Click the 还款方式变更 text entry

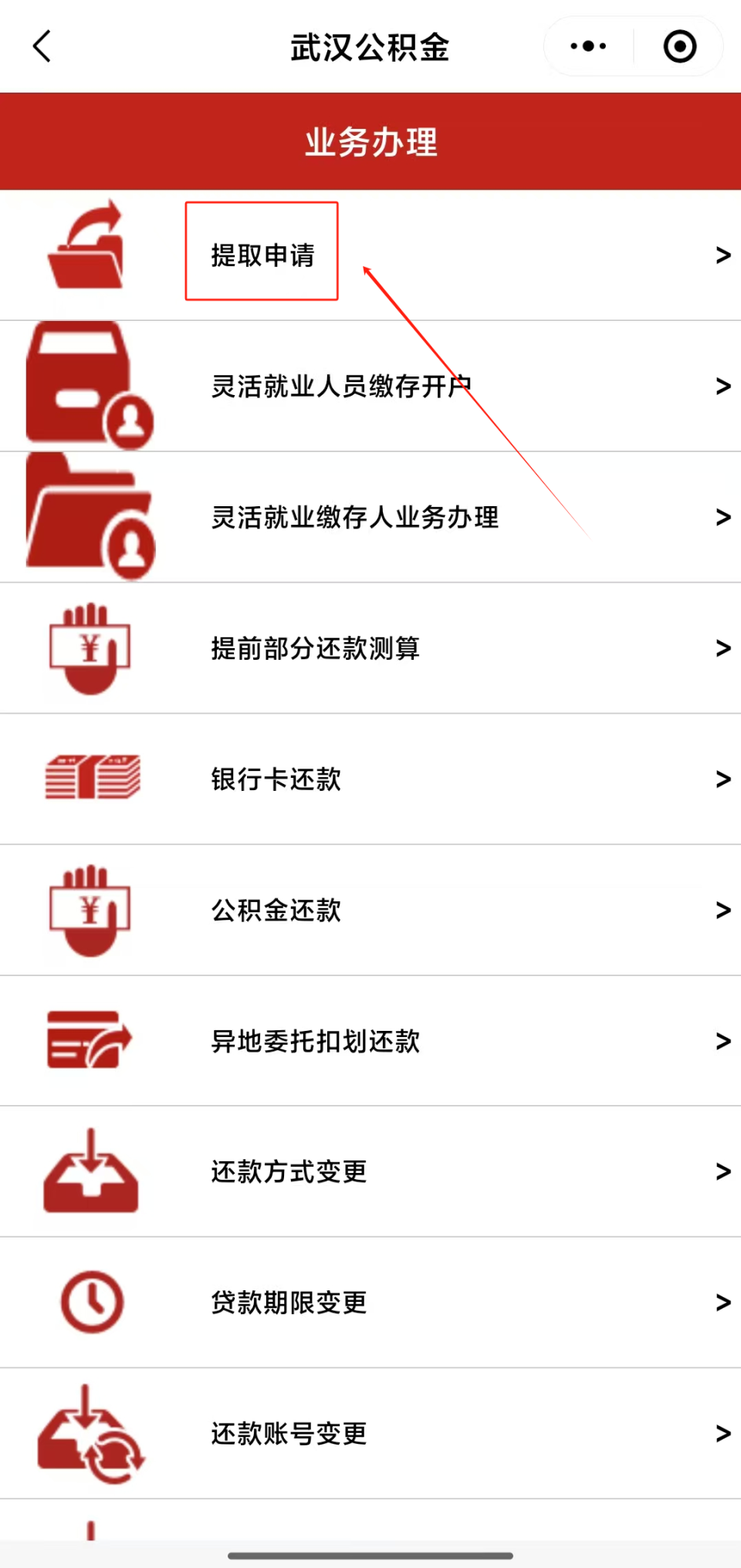[287, 1171]
